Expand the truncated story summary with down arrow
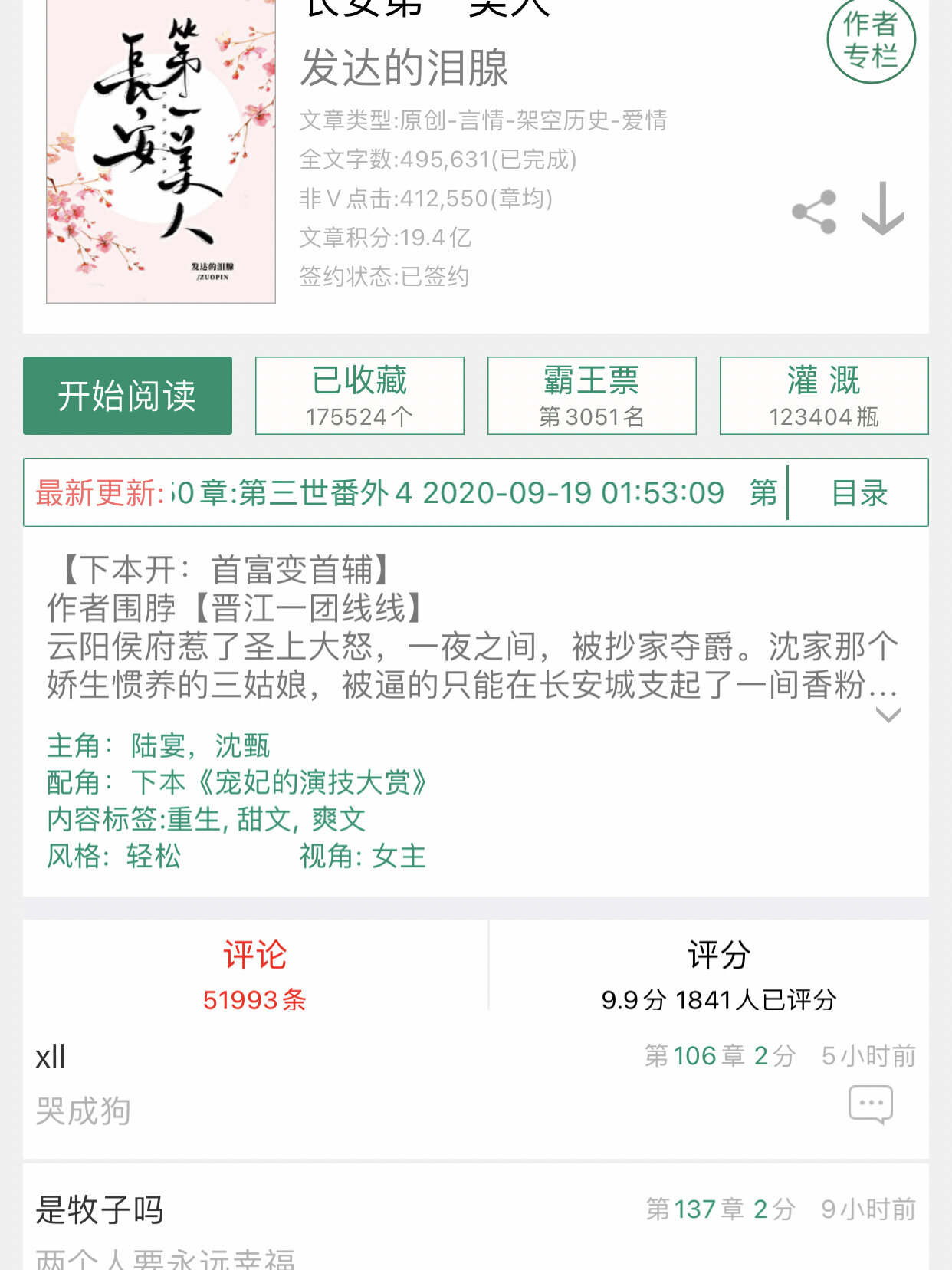This screenshot has height=1270, width=952. (888, 715)
